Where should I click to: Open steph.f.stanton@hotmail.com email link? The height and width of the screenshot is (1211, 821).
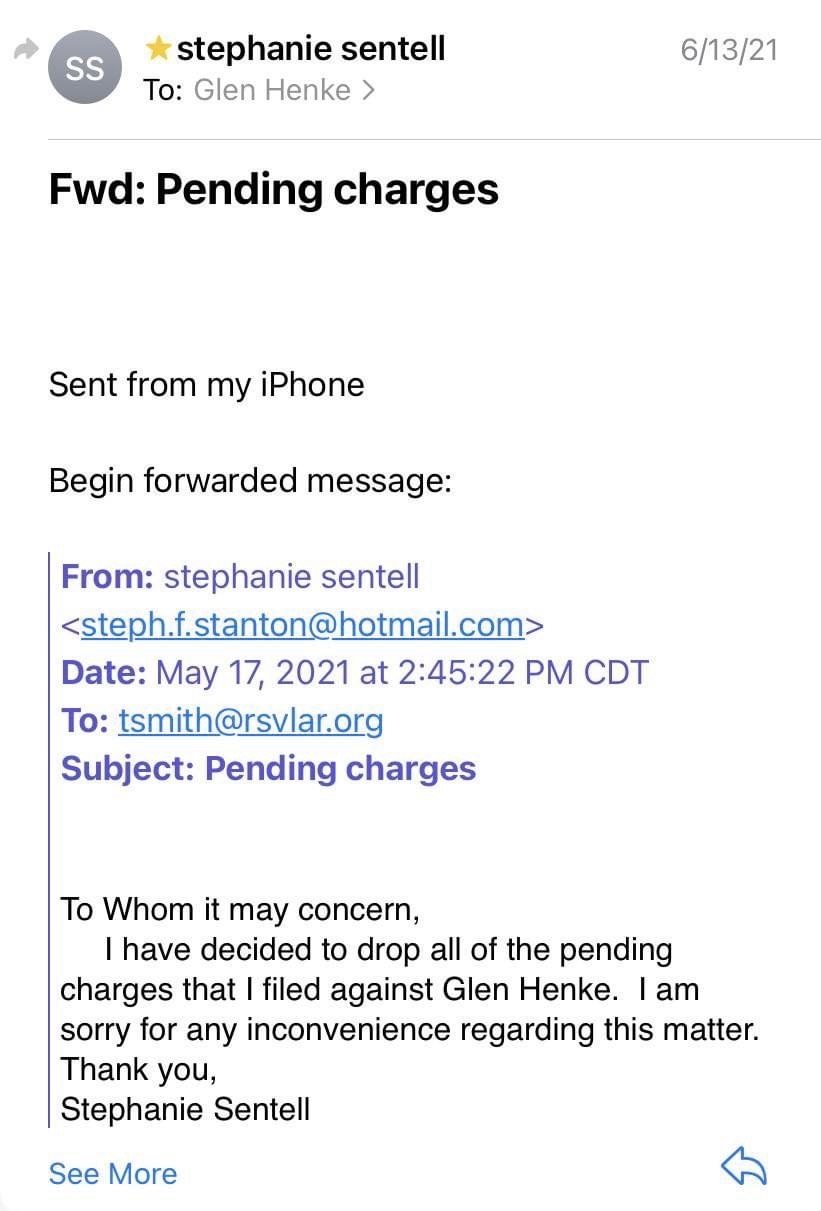(302, 625)
